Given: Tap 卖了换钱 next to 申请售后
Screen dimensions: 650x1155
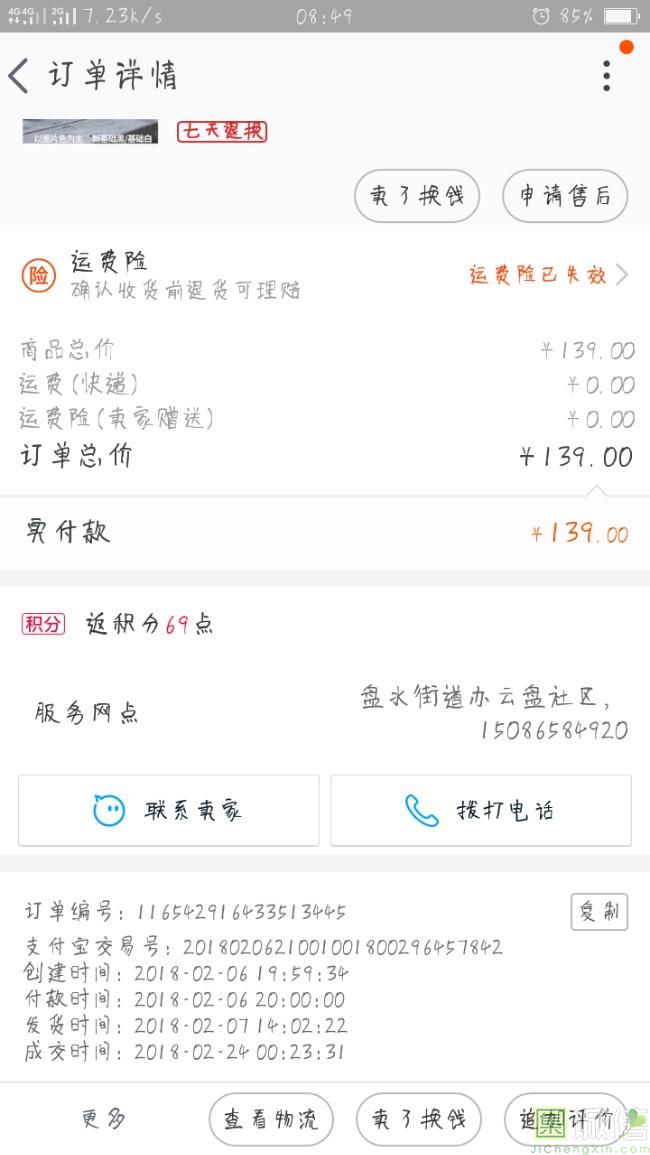Looking at the screenshot, I should tap(417, 196).
